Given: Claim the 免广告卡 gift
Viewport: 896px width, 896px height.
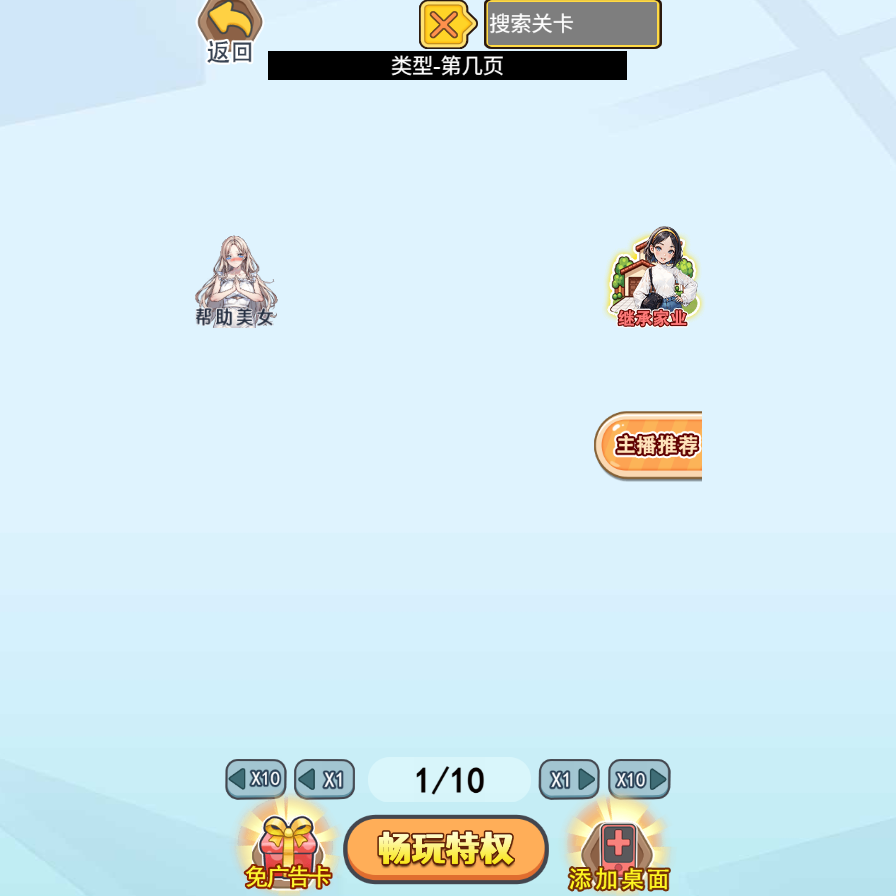Looking at the screenshot, I should [x=288, y=852].
